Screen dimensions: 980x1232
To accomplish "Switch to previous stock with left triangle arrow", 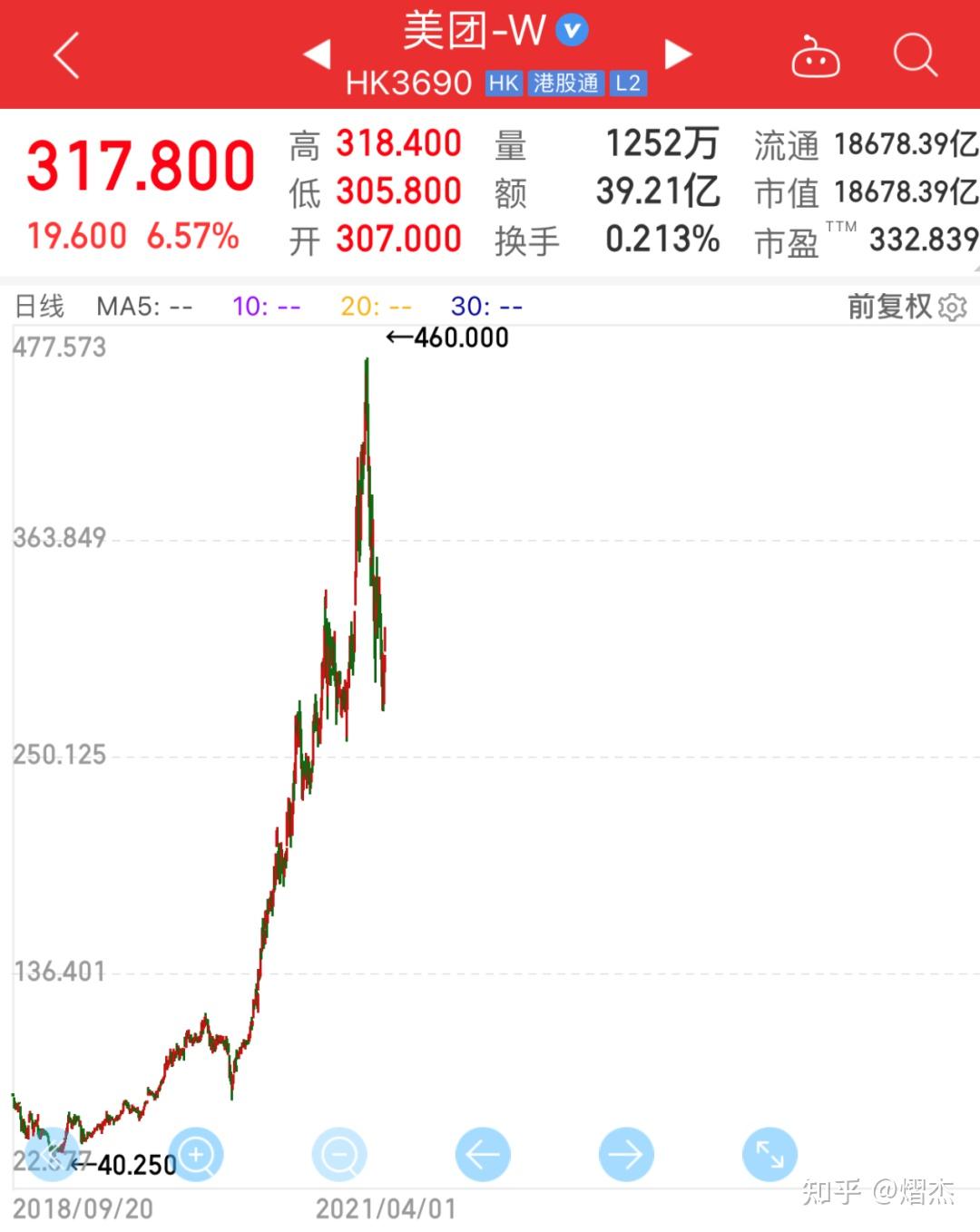I will (316, 54).
